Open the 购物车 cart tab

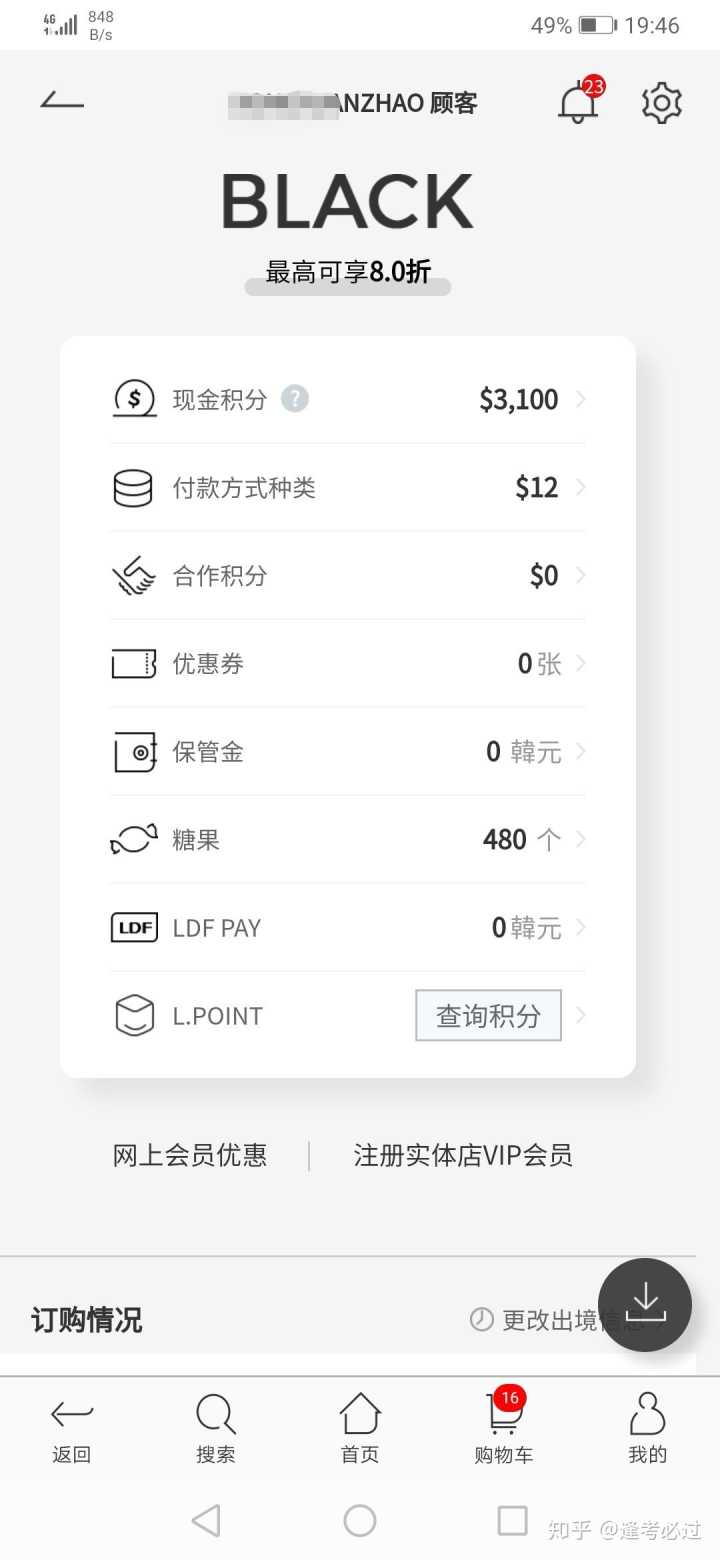(x=504, y=1430)
